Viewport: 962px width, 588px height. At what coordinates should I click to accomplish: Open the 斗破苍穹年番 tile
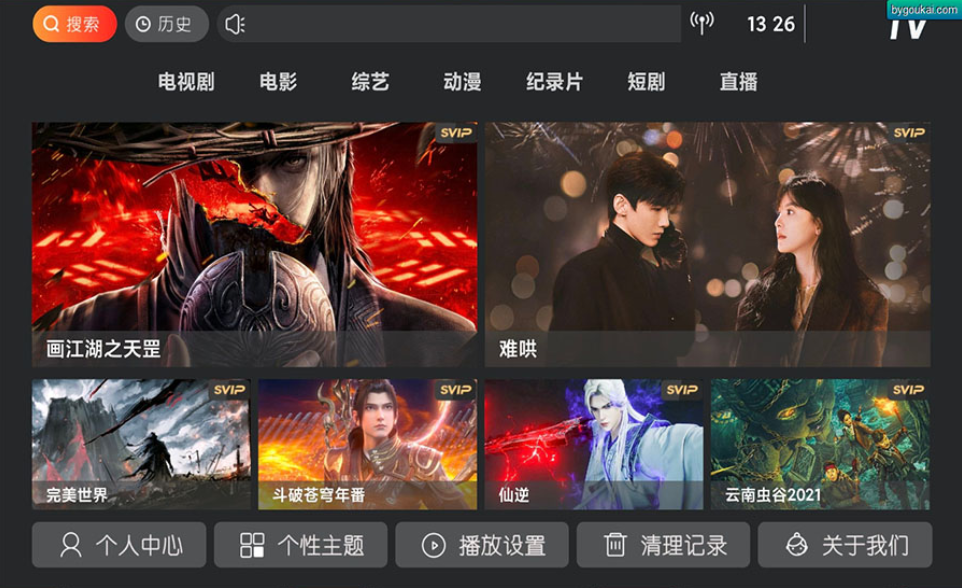pos(367,444)
